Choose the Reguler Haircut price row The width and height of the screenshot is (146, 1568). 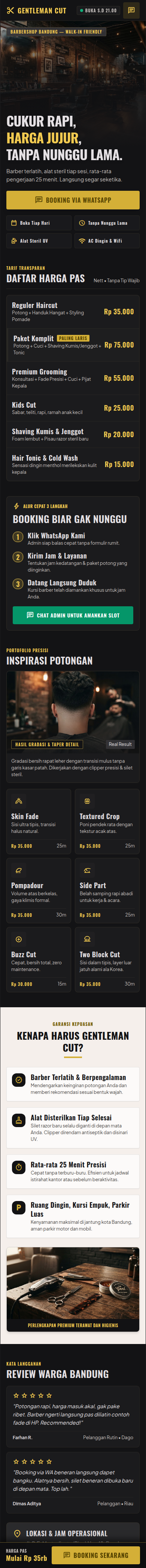(x=73, y=312)
